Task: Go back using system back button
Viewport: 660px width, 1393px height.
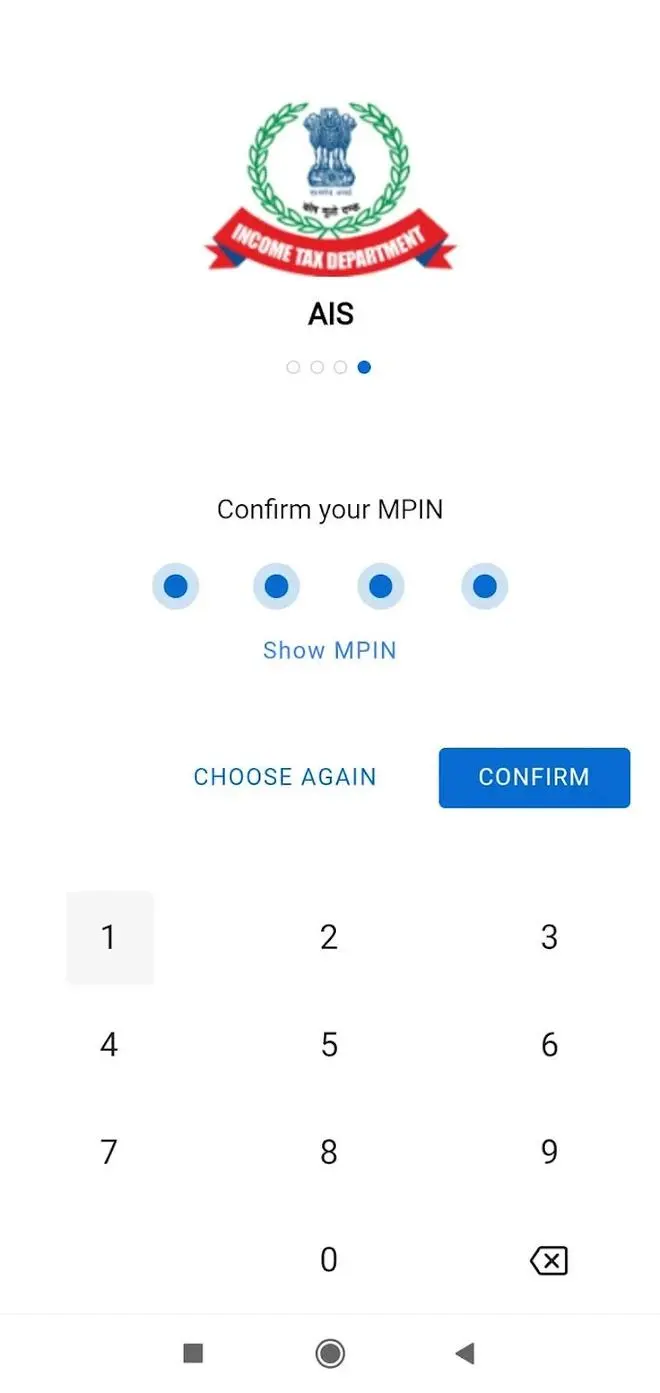Action: 464,1354
